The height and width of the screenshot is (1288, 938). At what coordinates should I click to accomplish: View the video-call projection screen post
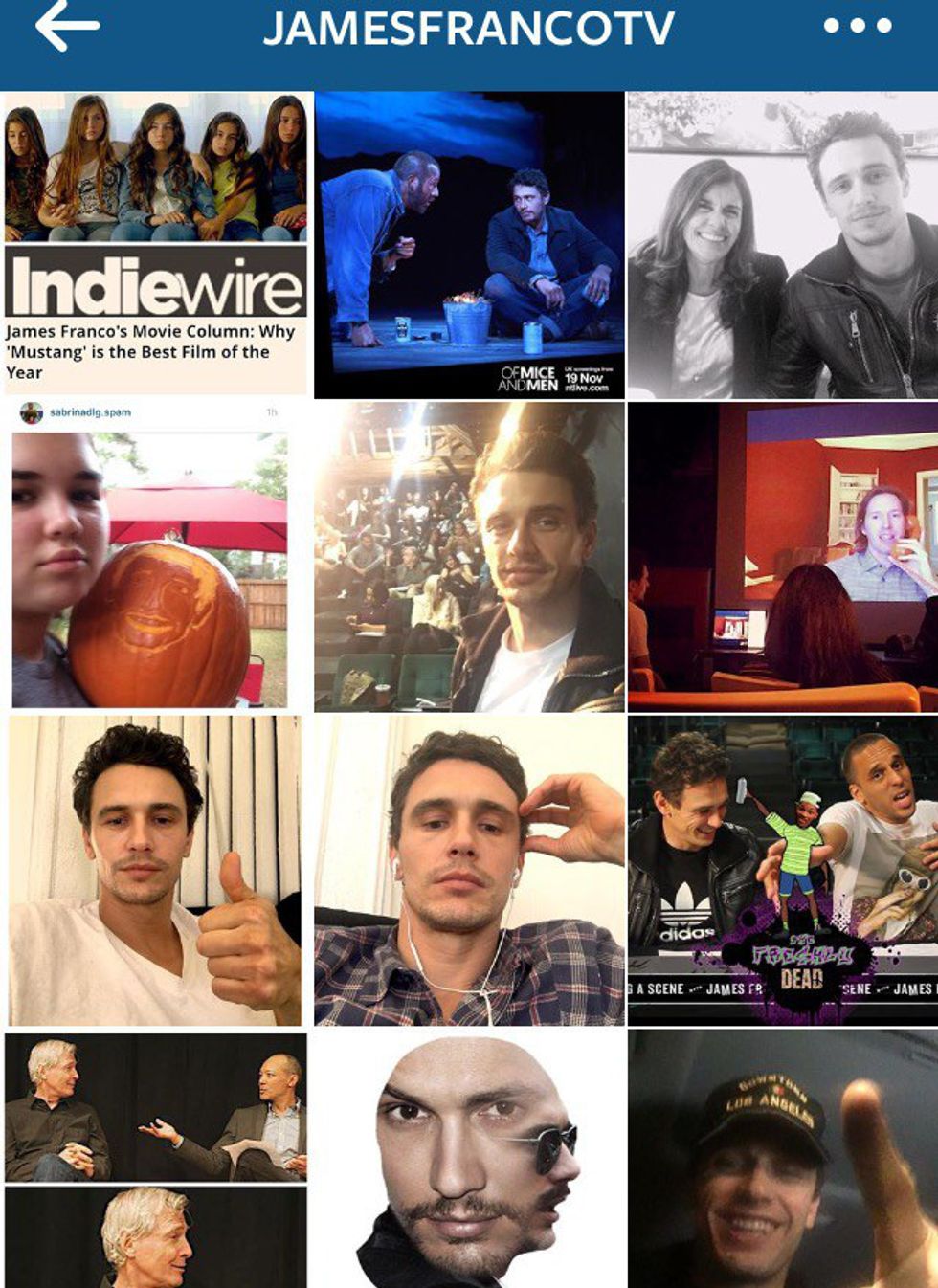click(782, 557)
